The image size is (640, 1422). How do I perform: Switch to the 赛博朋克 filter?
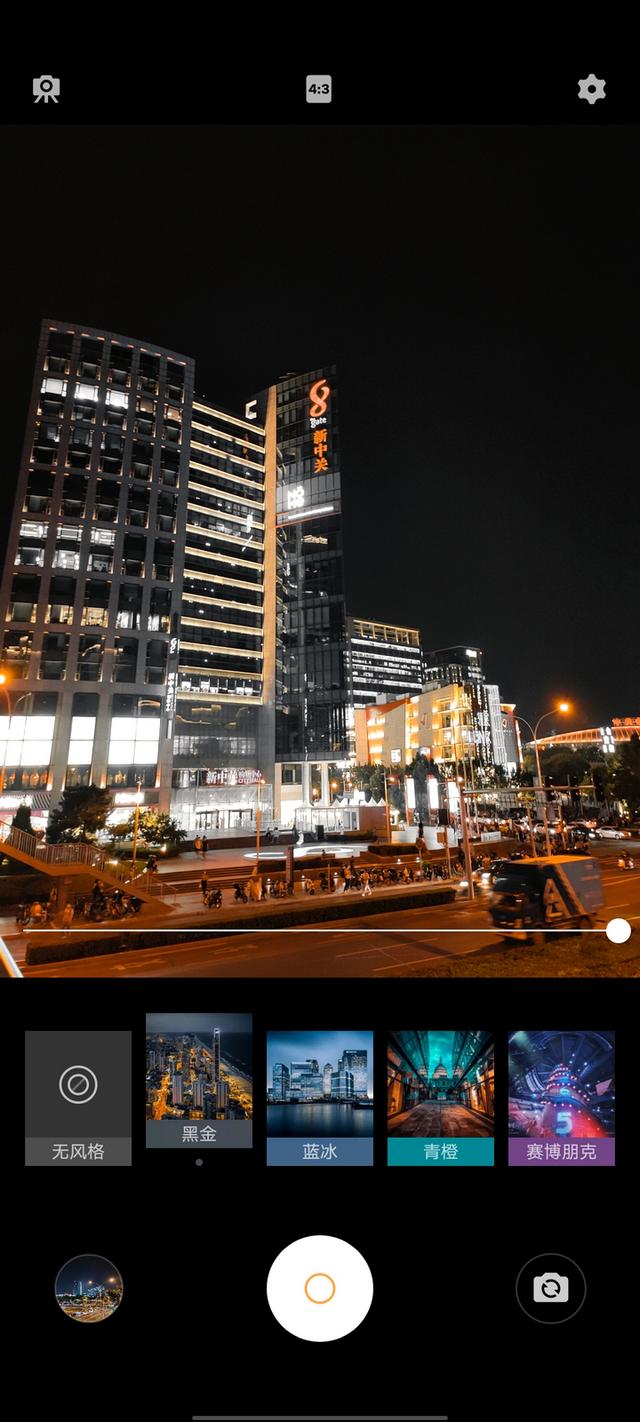(x=561, y=1097)
